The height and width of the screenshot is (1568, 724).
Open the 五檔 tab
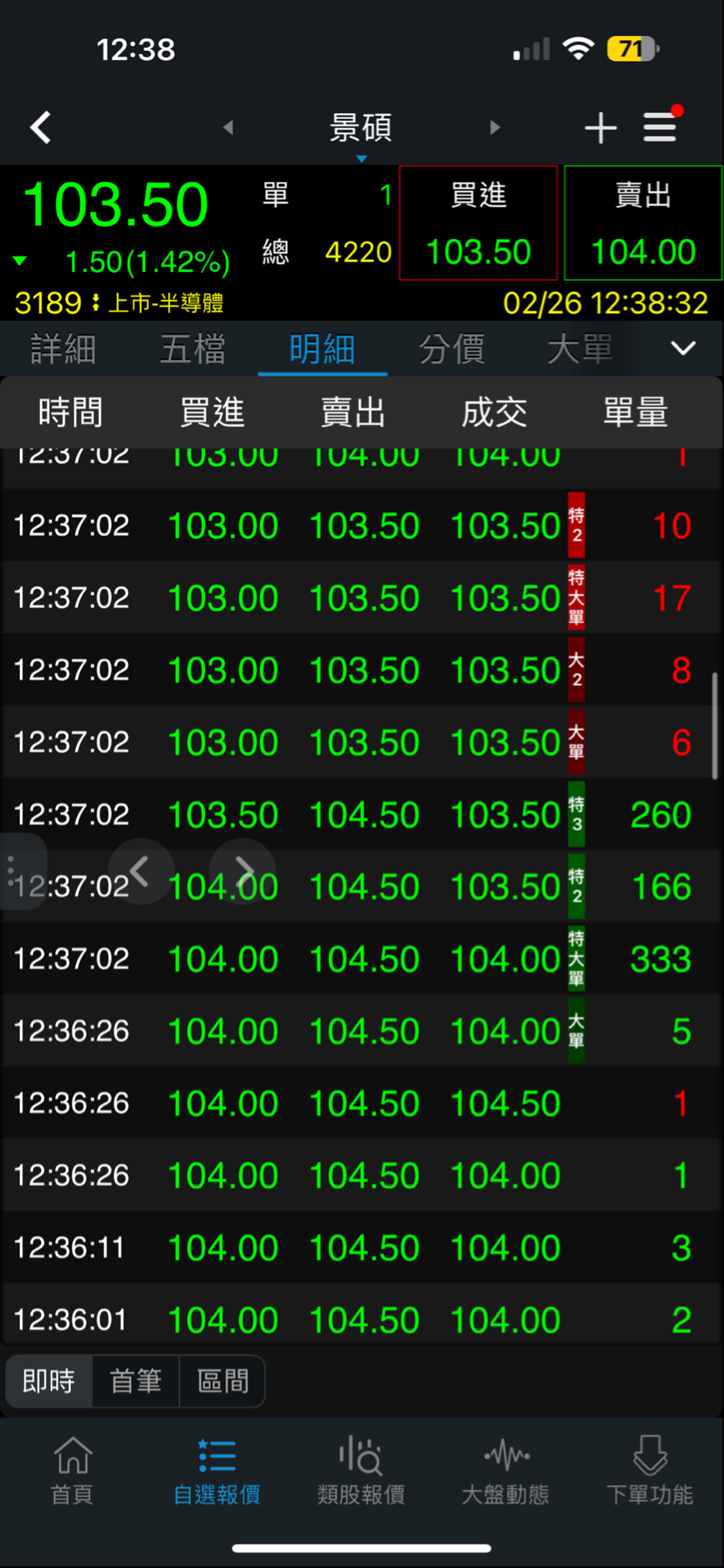tap(193, 349)
